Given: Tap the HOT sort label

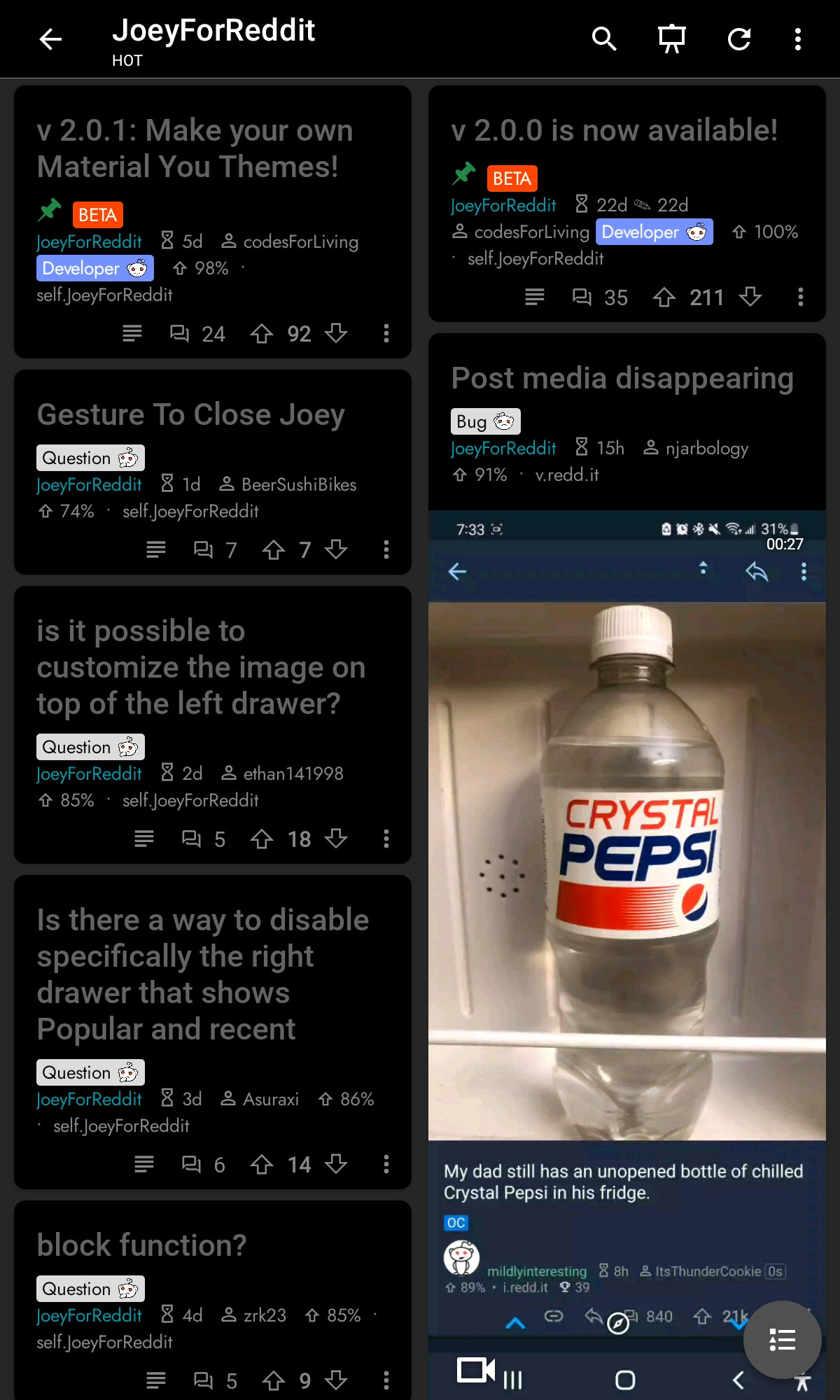Looking at the screenshot, I should tap(127, 61).
